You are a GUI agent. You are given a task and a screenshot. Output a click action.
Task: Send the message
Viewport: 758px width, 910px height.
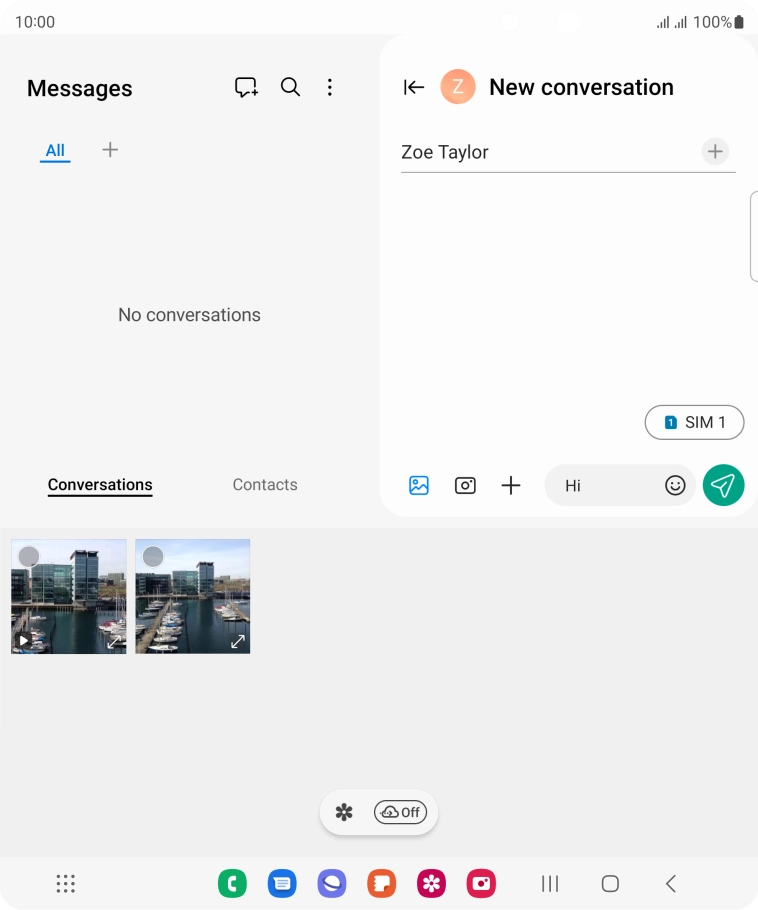click(x=723, y=486)
